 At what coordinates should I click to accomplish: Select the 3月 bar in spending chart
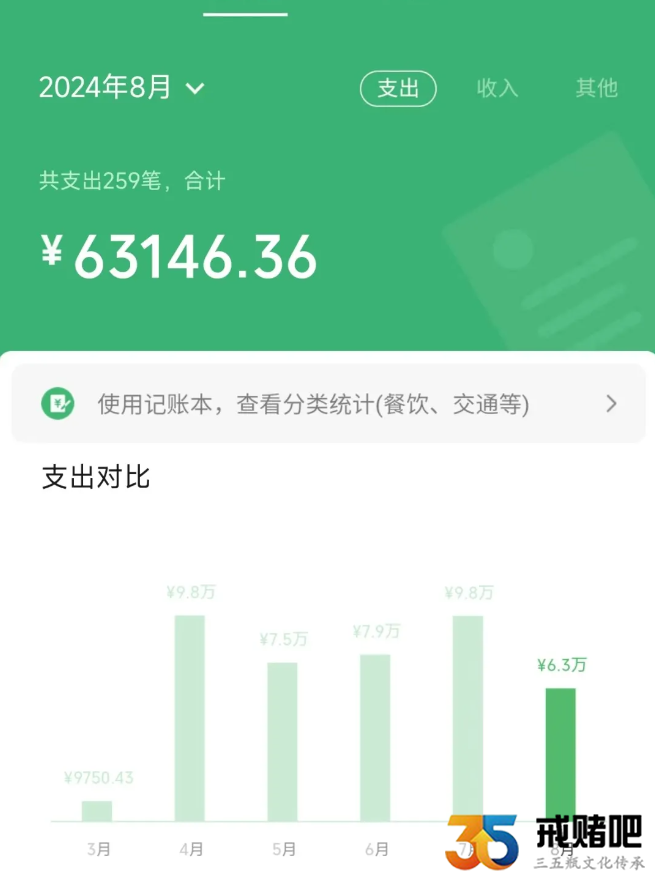(x=97, y=810)
